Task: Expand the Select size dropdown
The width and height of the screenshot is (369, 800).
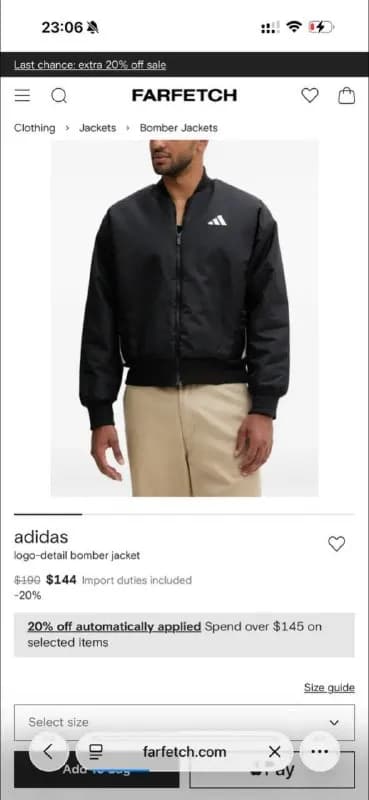Action: [184, 722]
